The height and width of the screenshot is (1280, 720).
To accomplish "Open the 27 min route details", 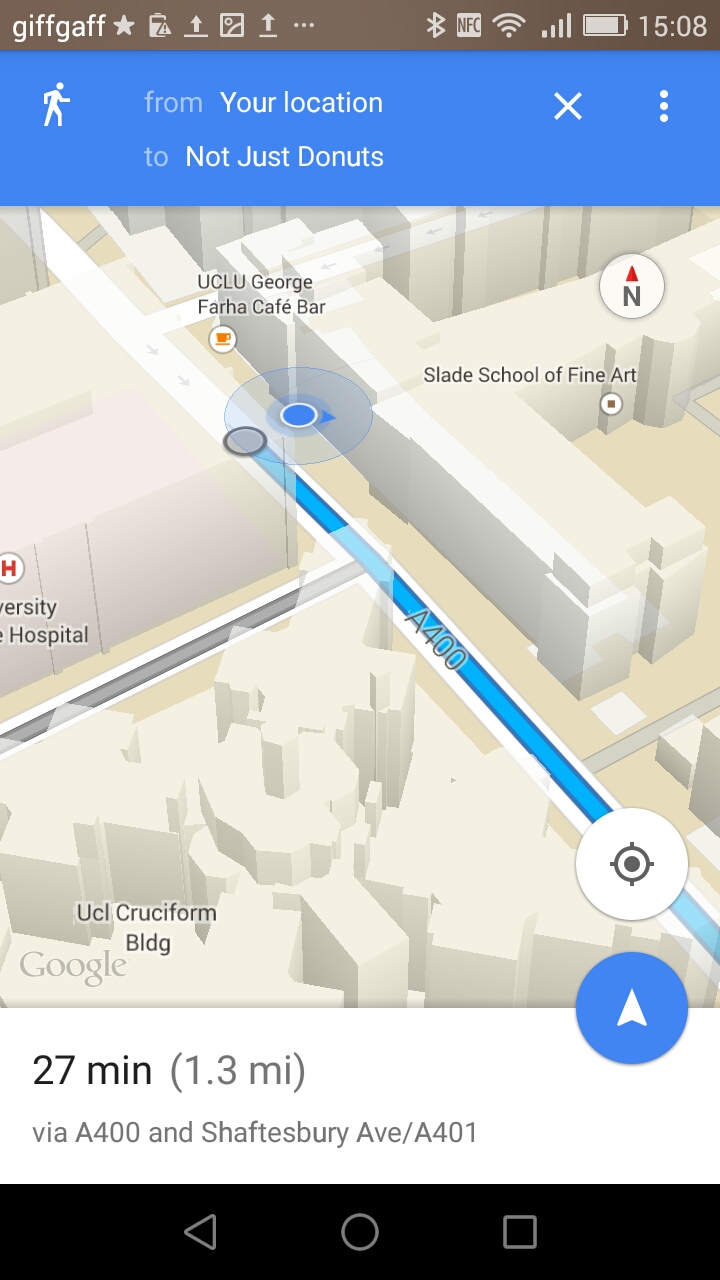I will pos(255,1096).
